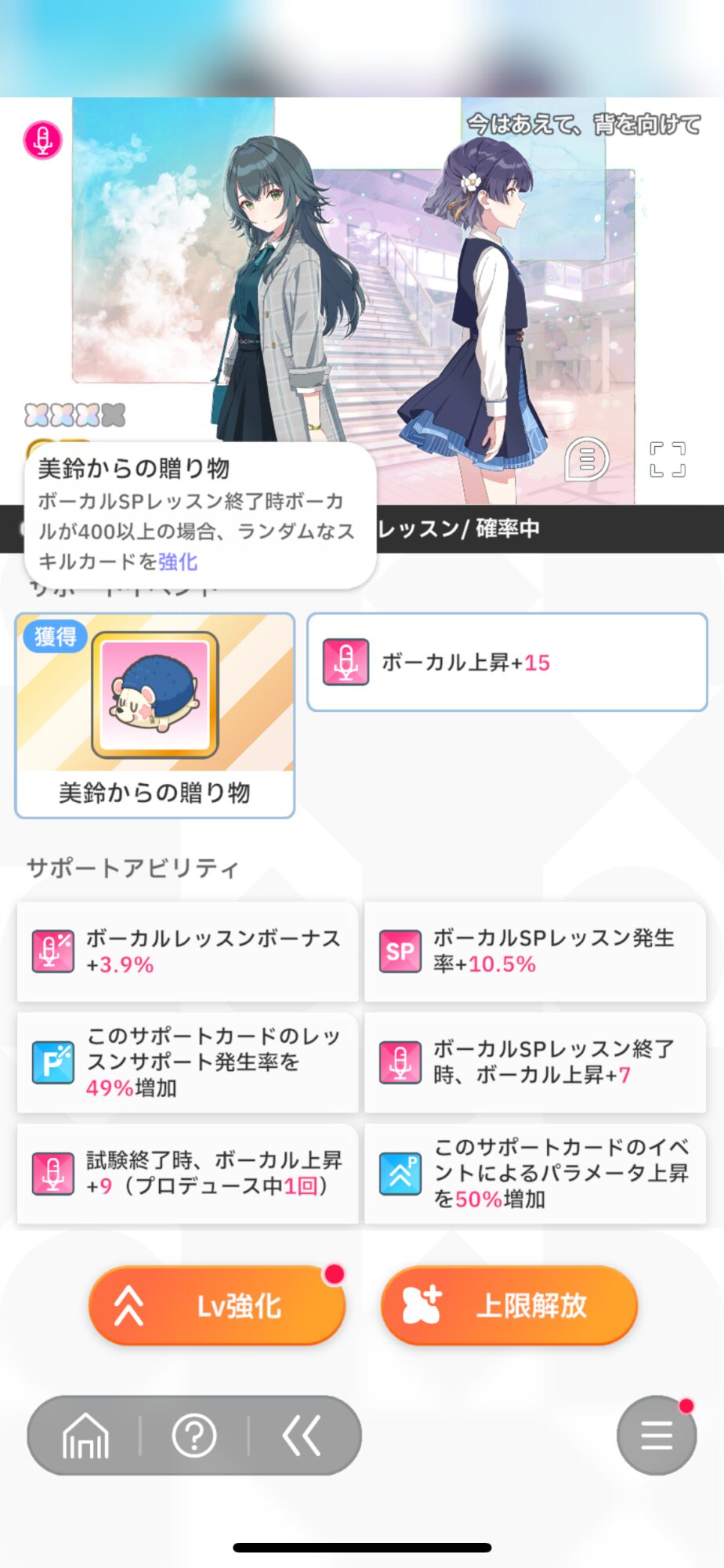Tap 試験終了時 ボーカル上昇+9 ability
This screenshot has width=724, height=1568.
pyautogui.click(x=187, y=1174)
